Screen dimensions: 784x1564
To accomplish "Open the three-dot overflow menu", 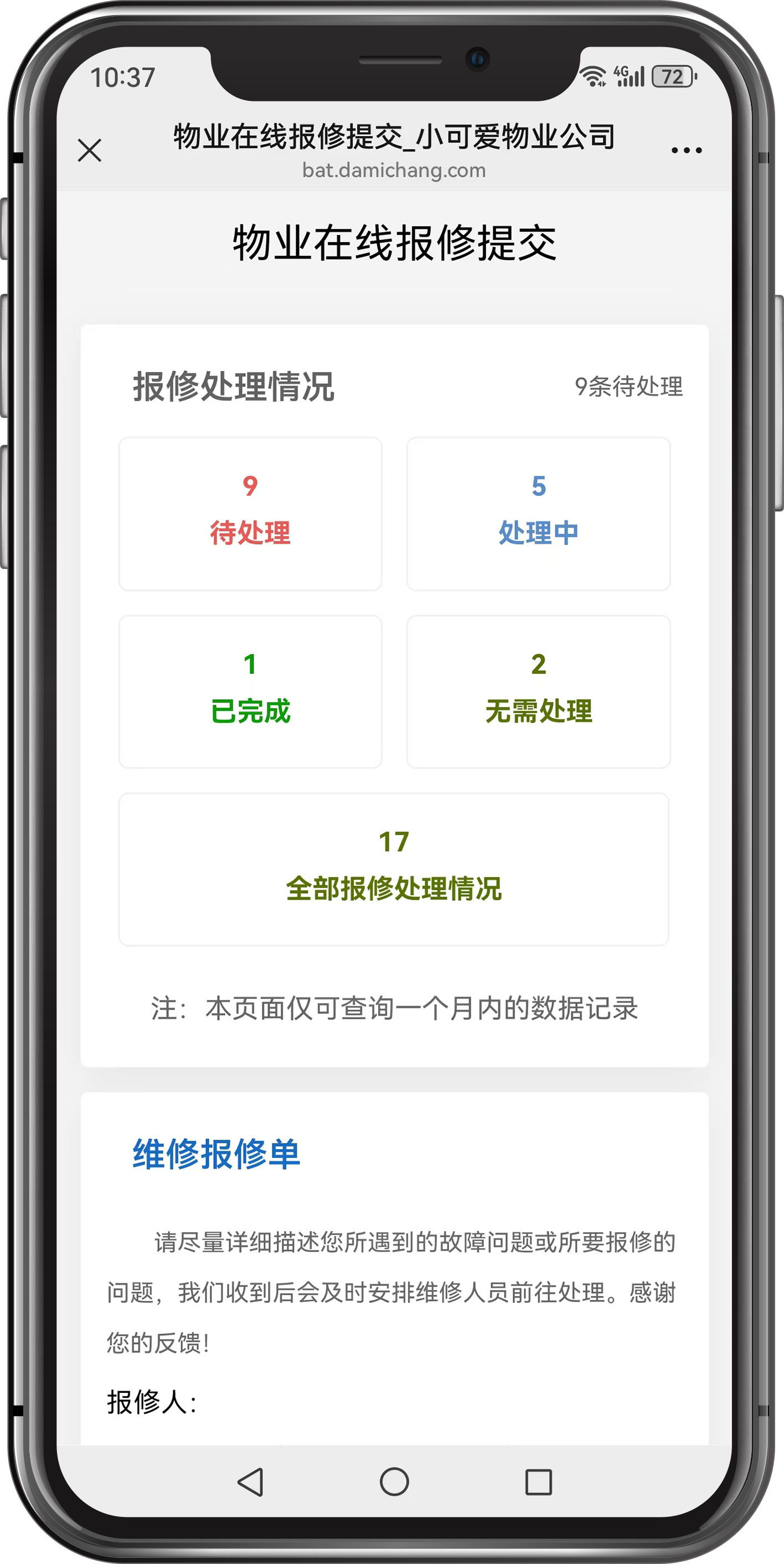I will coord(687,150).
